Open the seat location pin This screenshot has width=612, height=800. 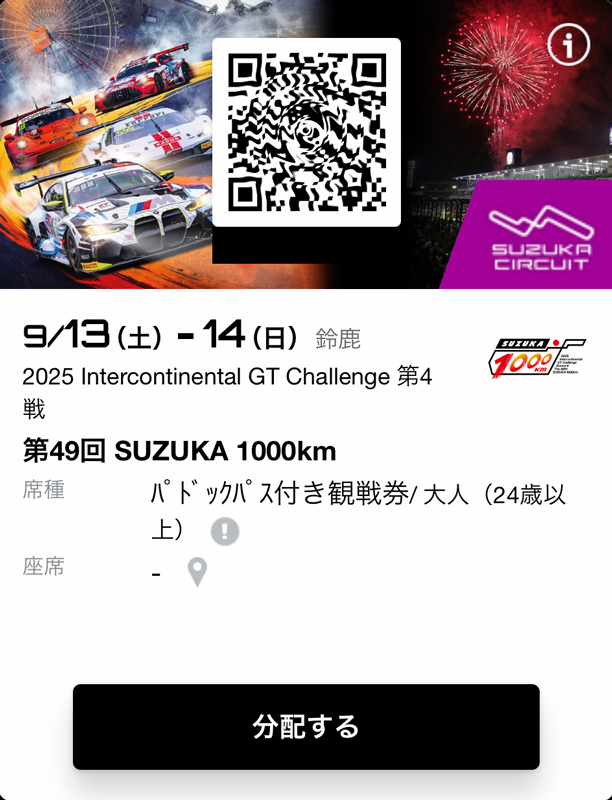tap(198, 572)
